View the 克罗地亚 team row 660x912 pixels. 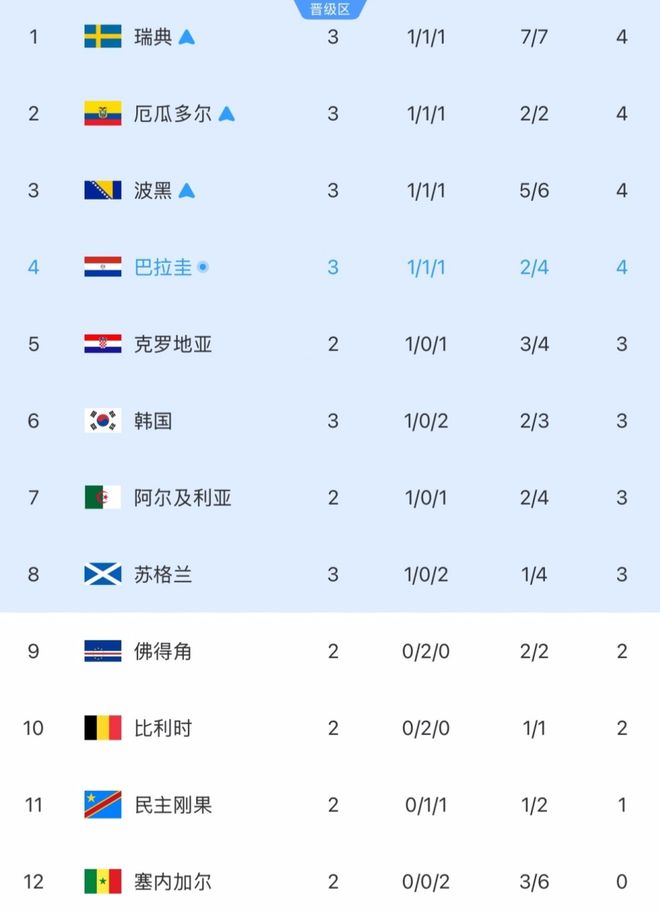pyautogui.click(x=330, y=344)
